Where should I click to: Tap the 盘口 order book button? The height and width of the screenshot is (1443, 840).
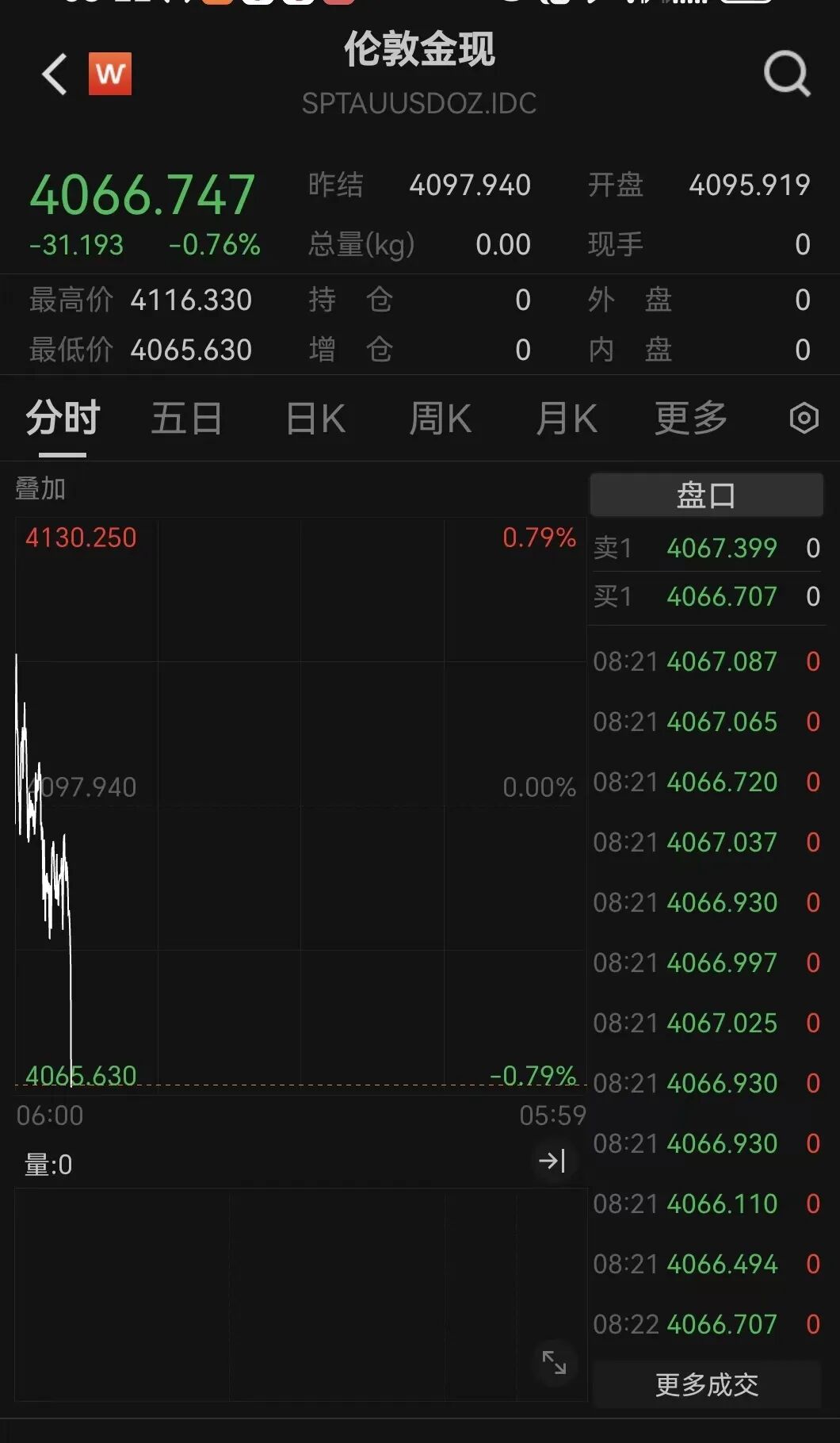click(706, 495)
